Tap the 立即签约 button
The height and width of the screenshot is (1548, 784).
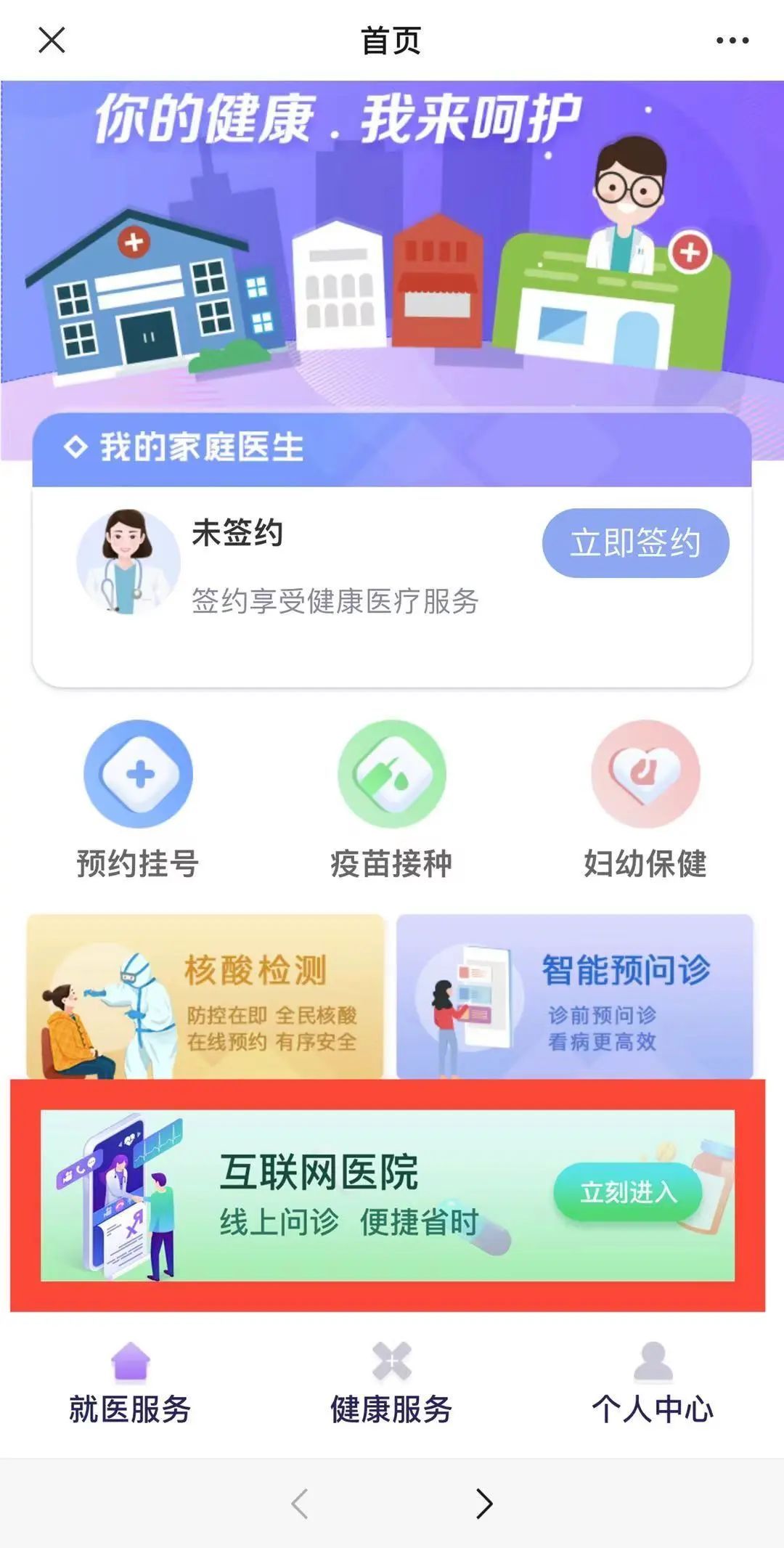coord(635,543)
